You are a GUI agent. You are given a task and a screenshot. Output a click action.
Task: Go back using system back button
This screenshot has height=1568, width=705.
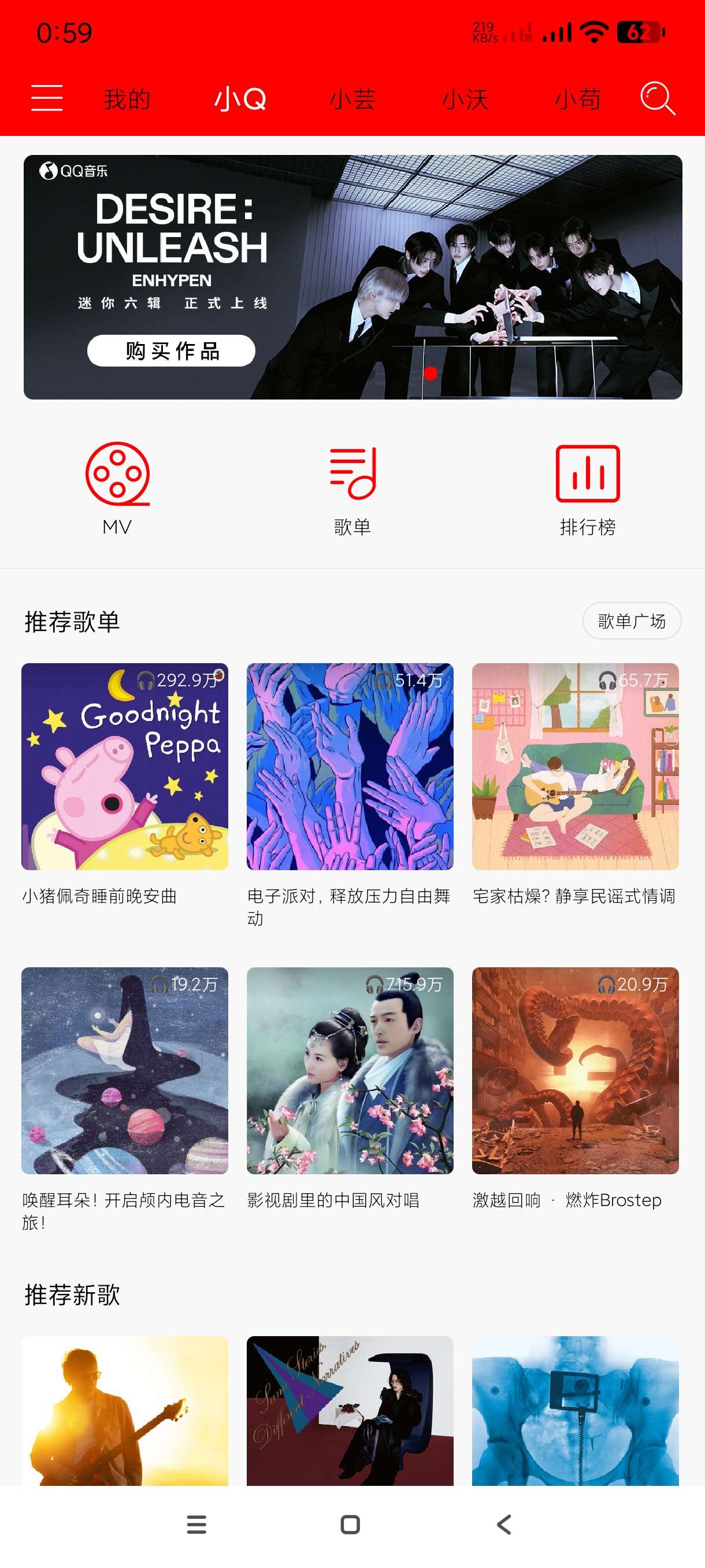[x=504, y=1524]
